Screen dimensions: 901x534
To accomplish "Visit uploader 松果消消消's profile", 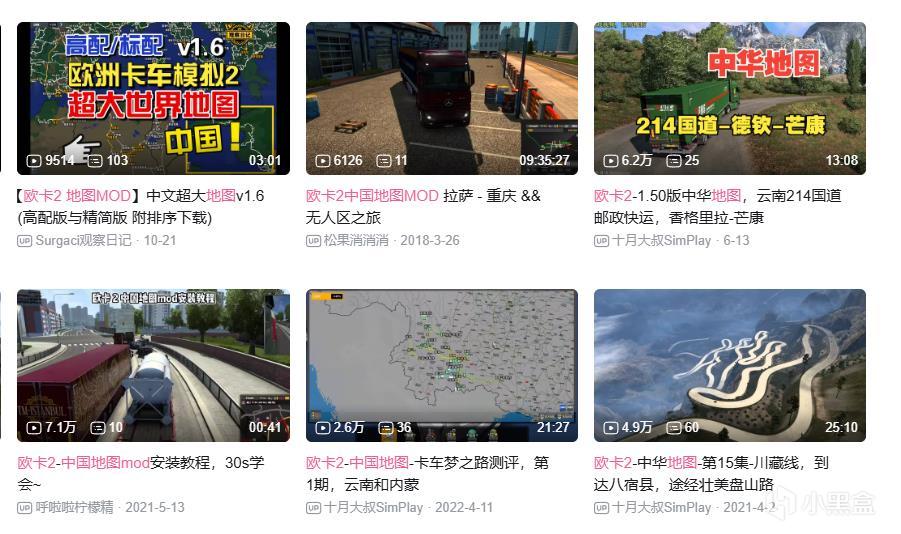I will coord(356,241).
